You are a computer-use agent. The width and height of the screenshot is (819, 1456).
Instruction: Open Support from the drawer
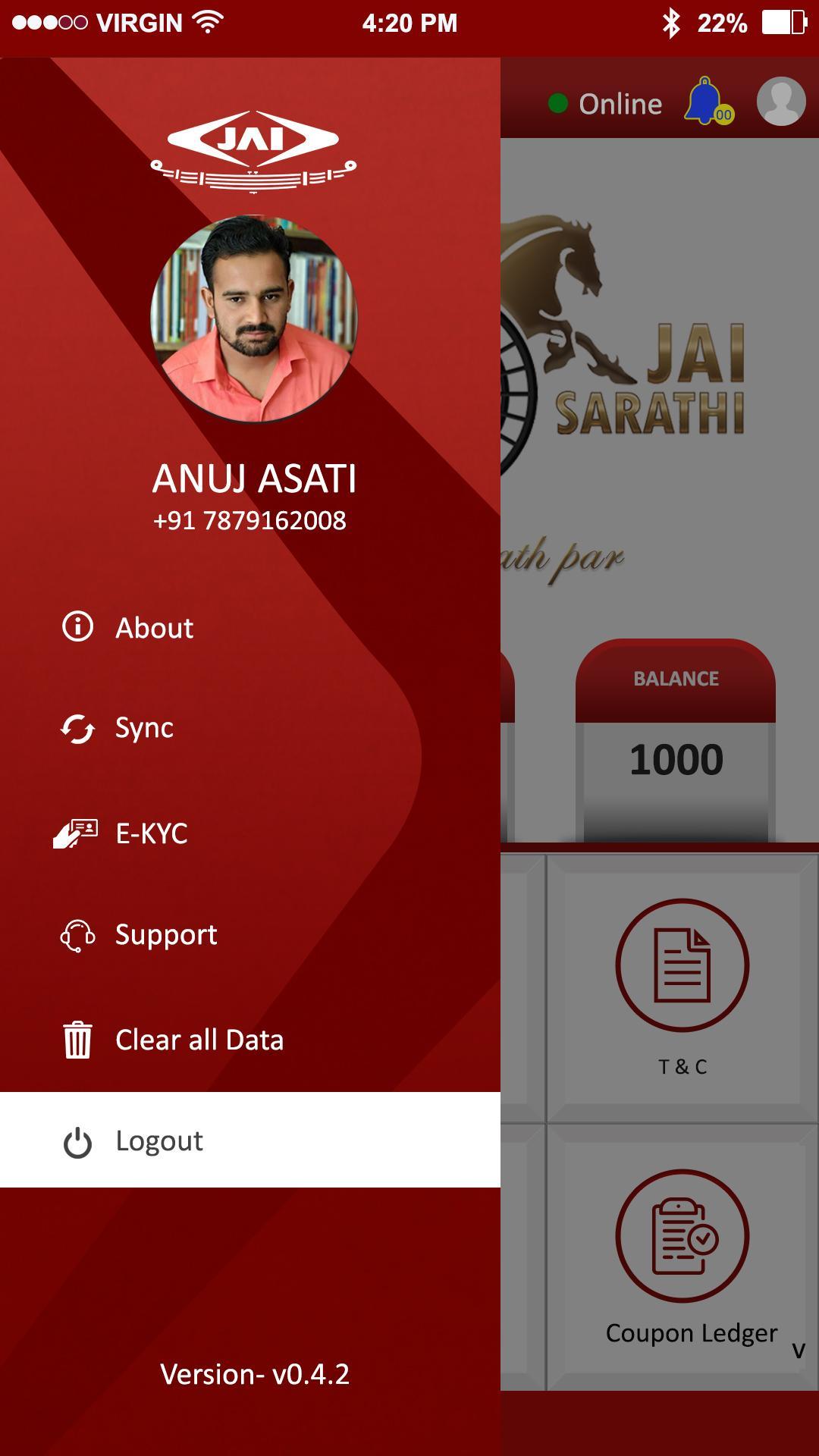pos(165,935)
